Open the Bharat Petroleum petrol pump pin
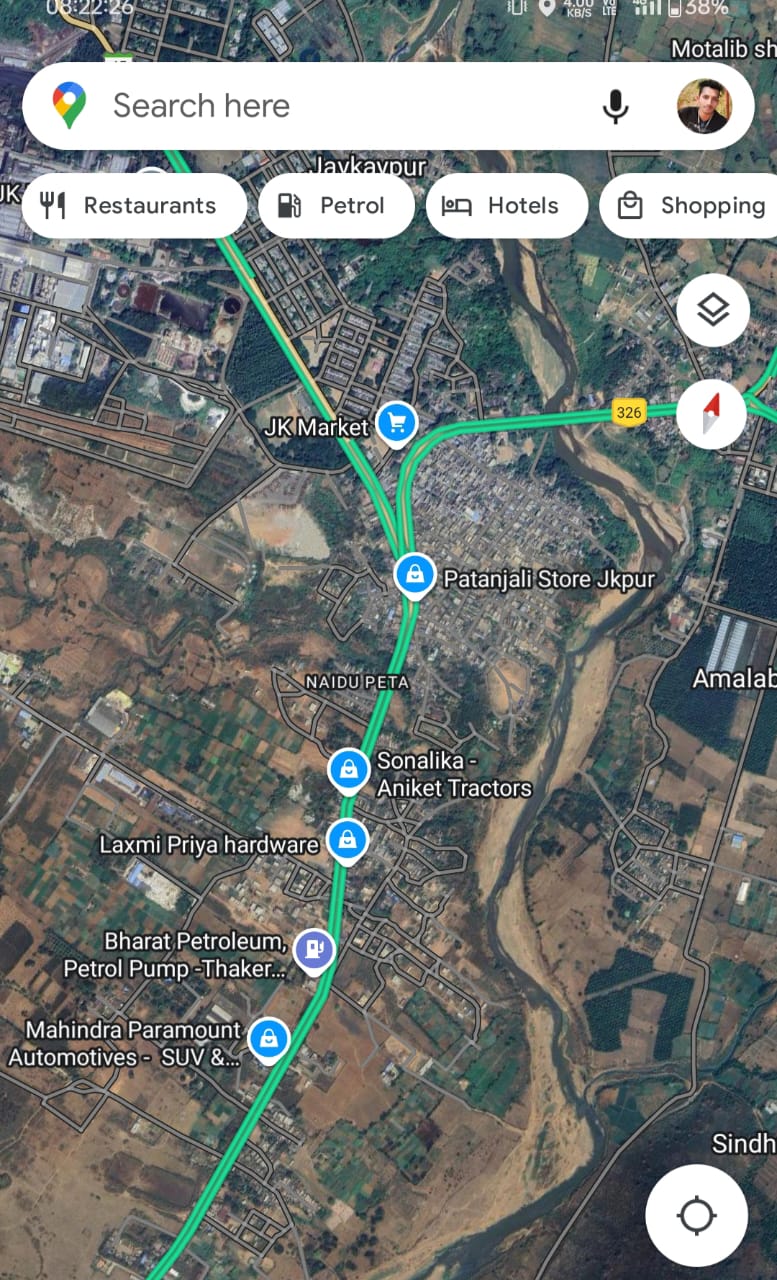 click(x=314, y=950)
